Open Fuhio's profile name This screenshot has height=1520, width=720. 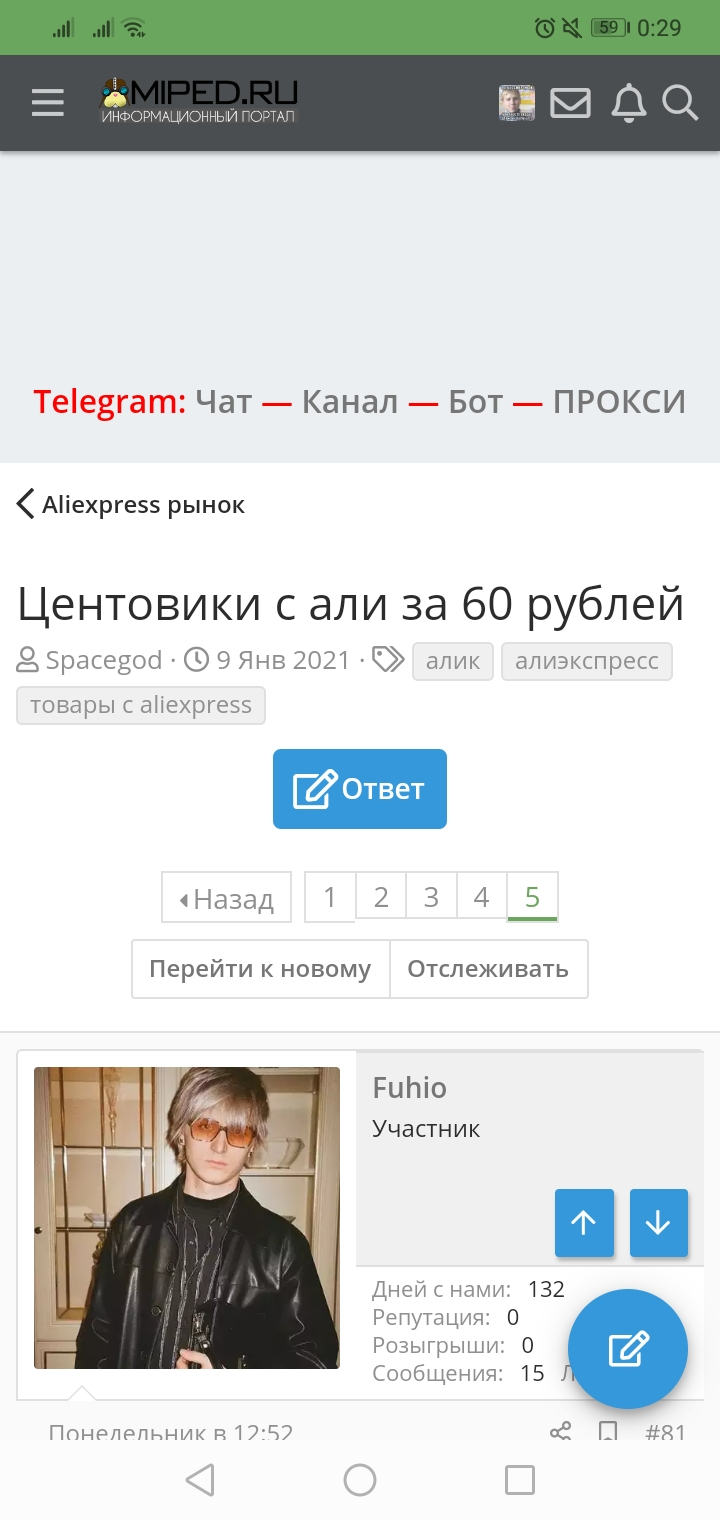coord(410,1087)
